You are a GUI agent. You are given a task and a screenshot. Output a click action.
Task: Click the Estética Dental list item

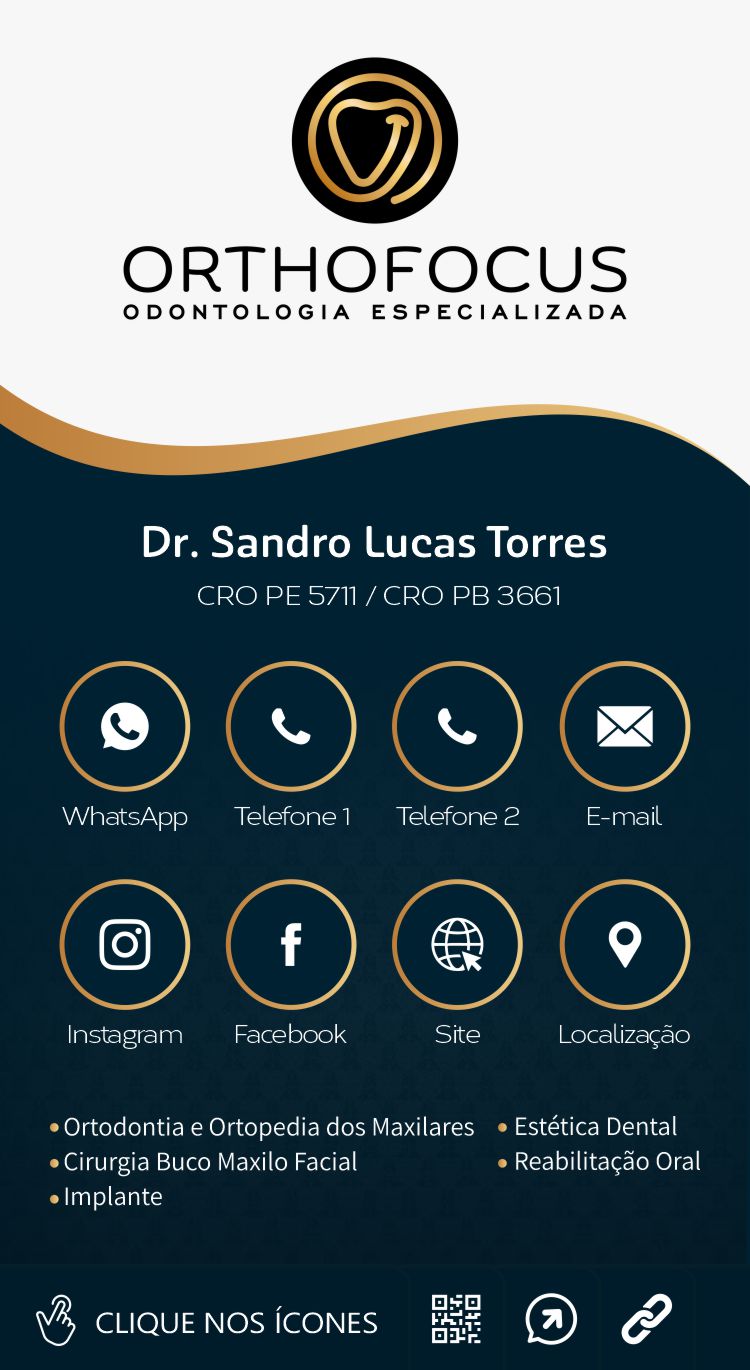(595, 1127)
